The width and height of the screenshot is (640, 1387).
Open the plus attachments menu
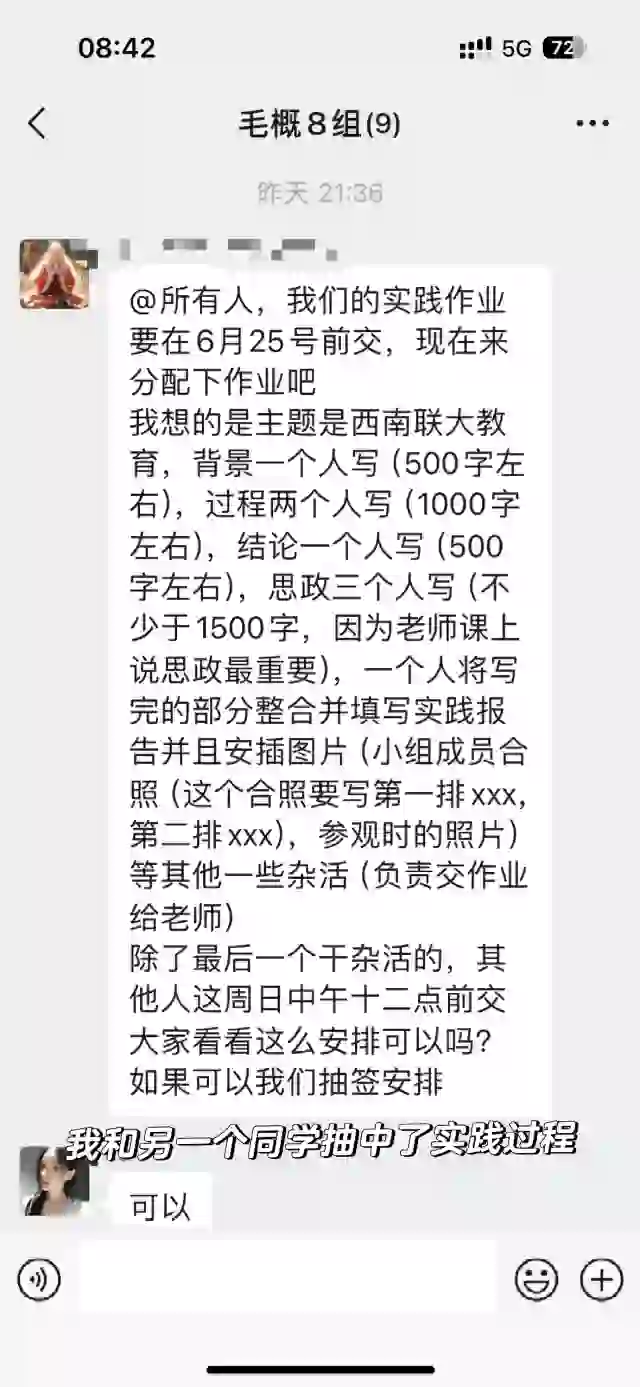click(x=601, y=1280)
